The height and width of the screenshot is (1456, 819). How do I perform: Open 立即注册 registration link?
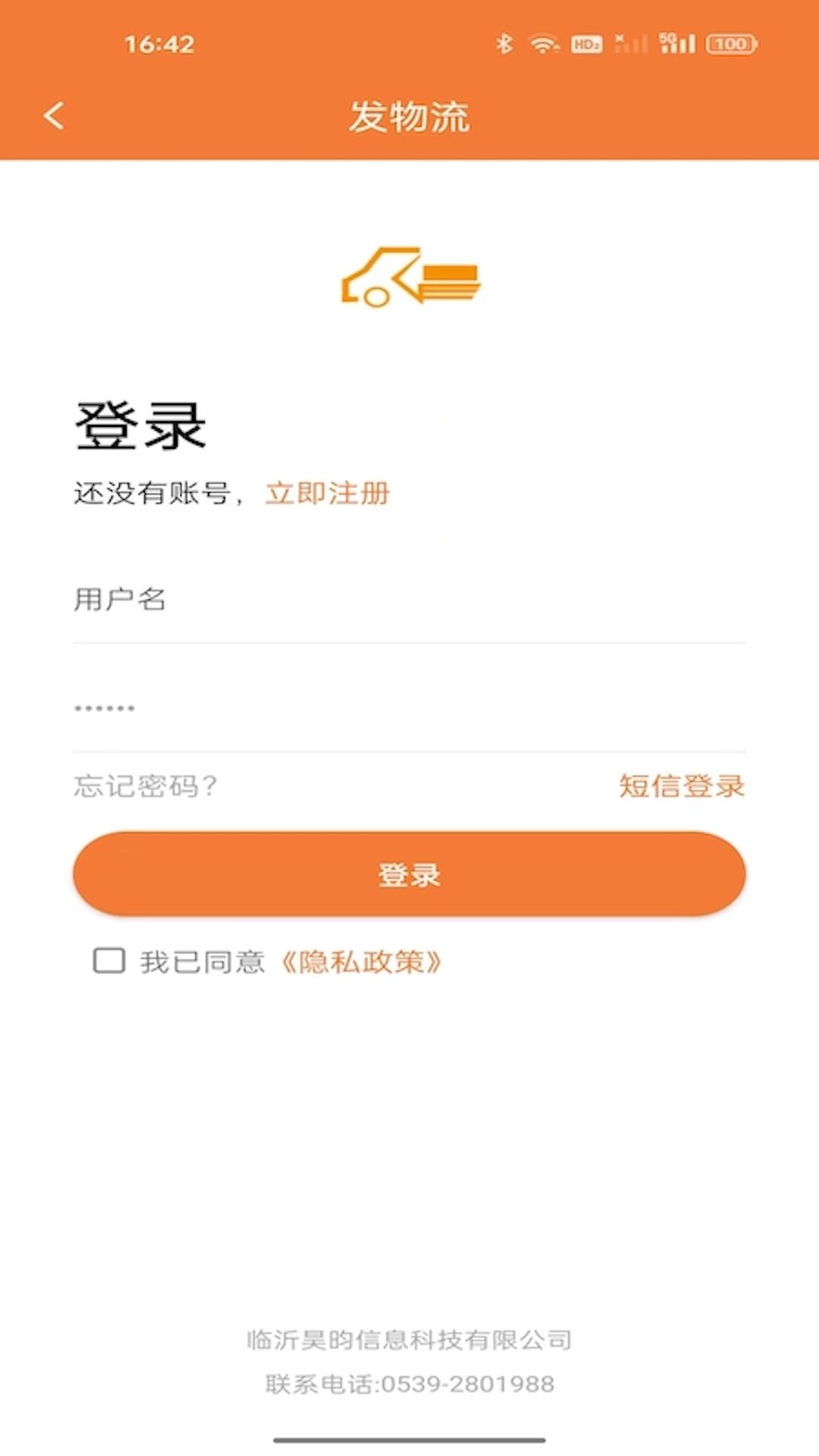pyautogui.click(x=328, y=493)
